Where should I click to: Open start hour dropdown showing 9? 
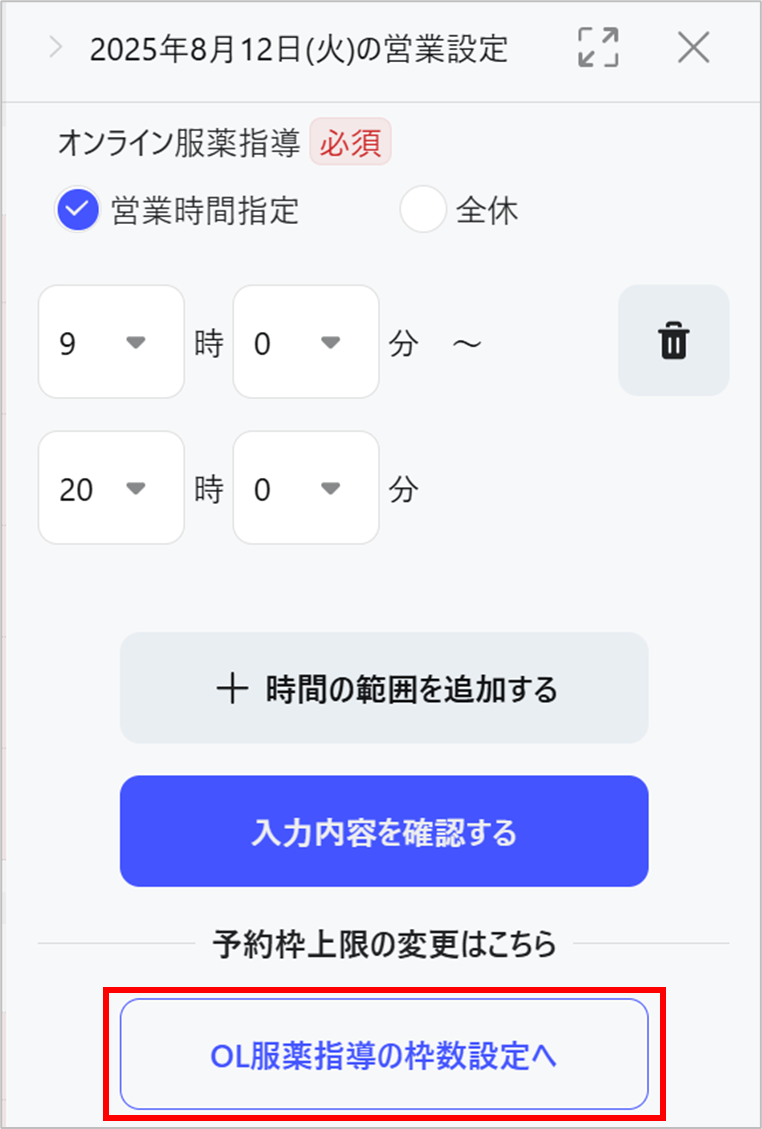[111, 342]
